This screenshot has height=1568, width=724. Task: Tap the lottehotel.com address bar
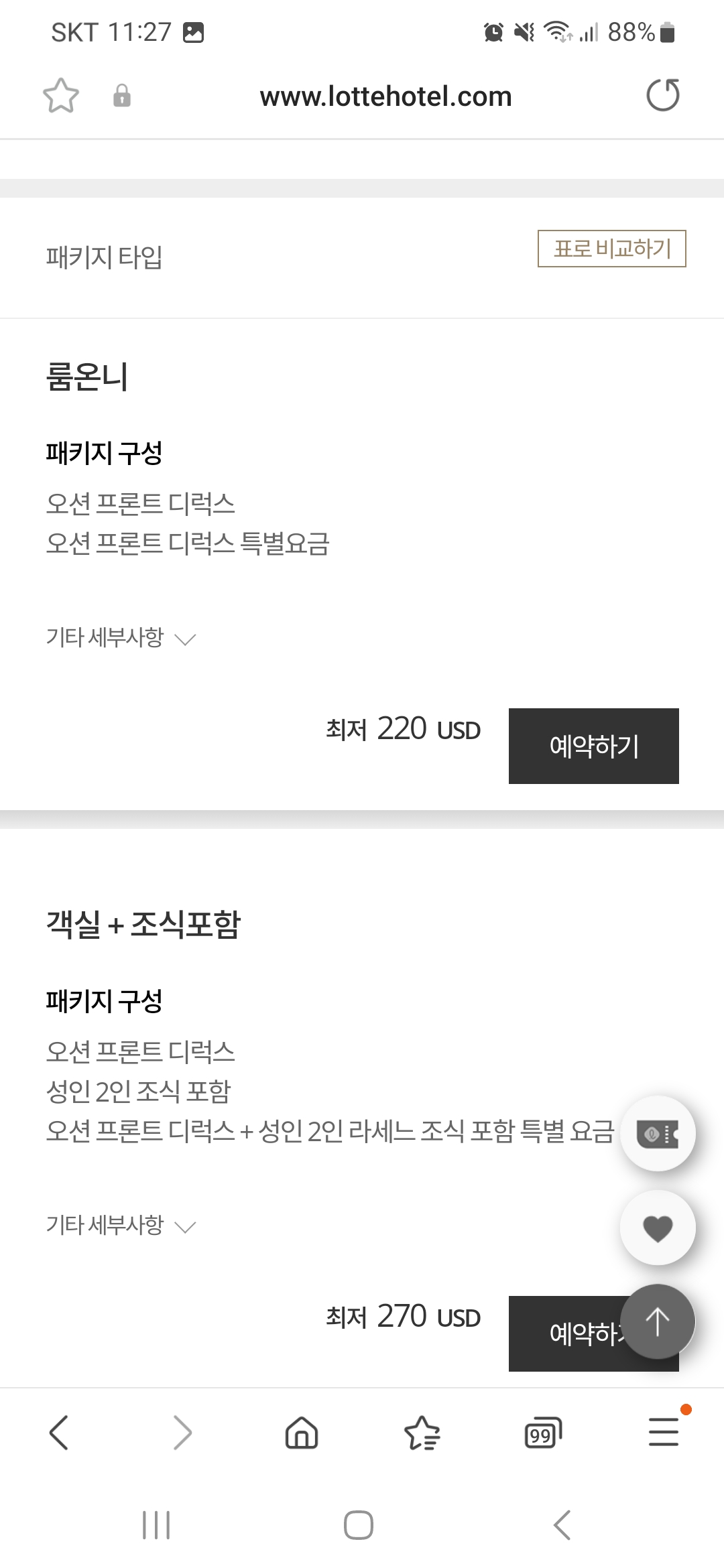(x=385, y=96)
